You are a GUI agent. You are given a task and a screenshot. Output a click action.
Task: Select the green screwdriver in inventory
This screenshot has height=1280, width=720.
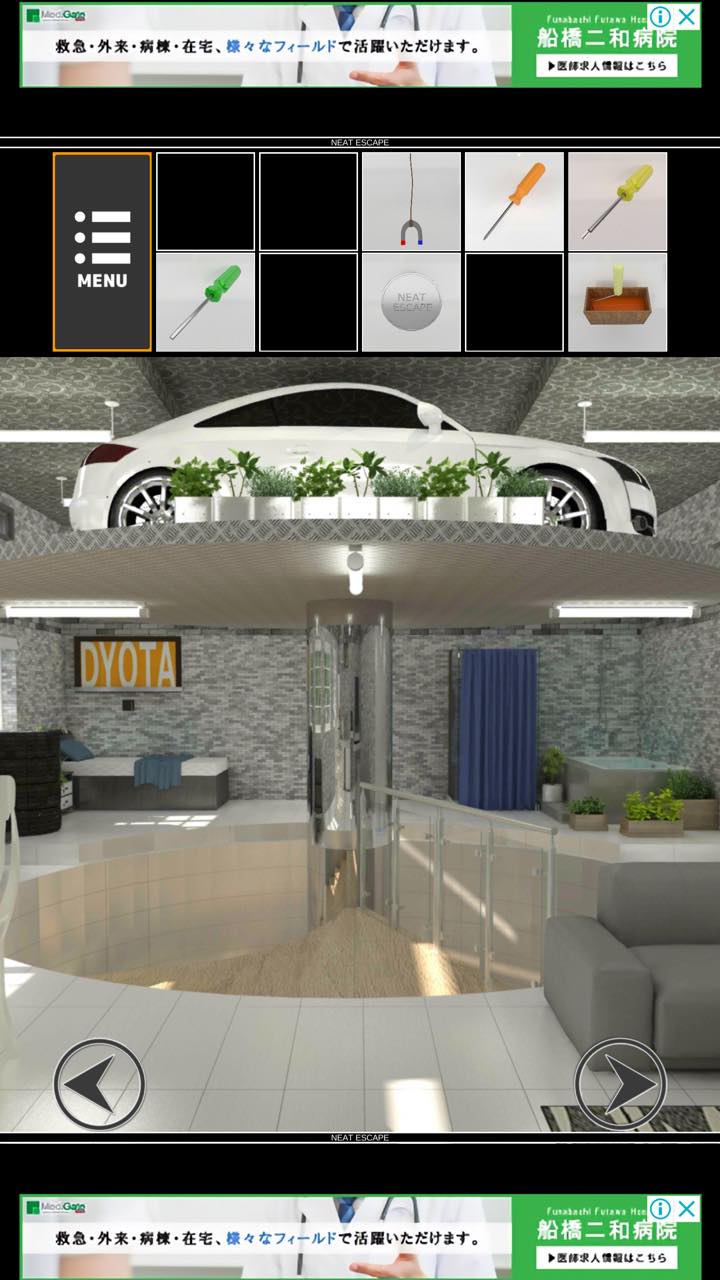(205, 302)
